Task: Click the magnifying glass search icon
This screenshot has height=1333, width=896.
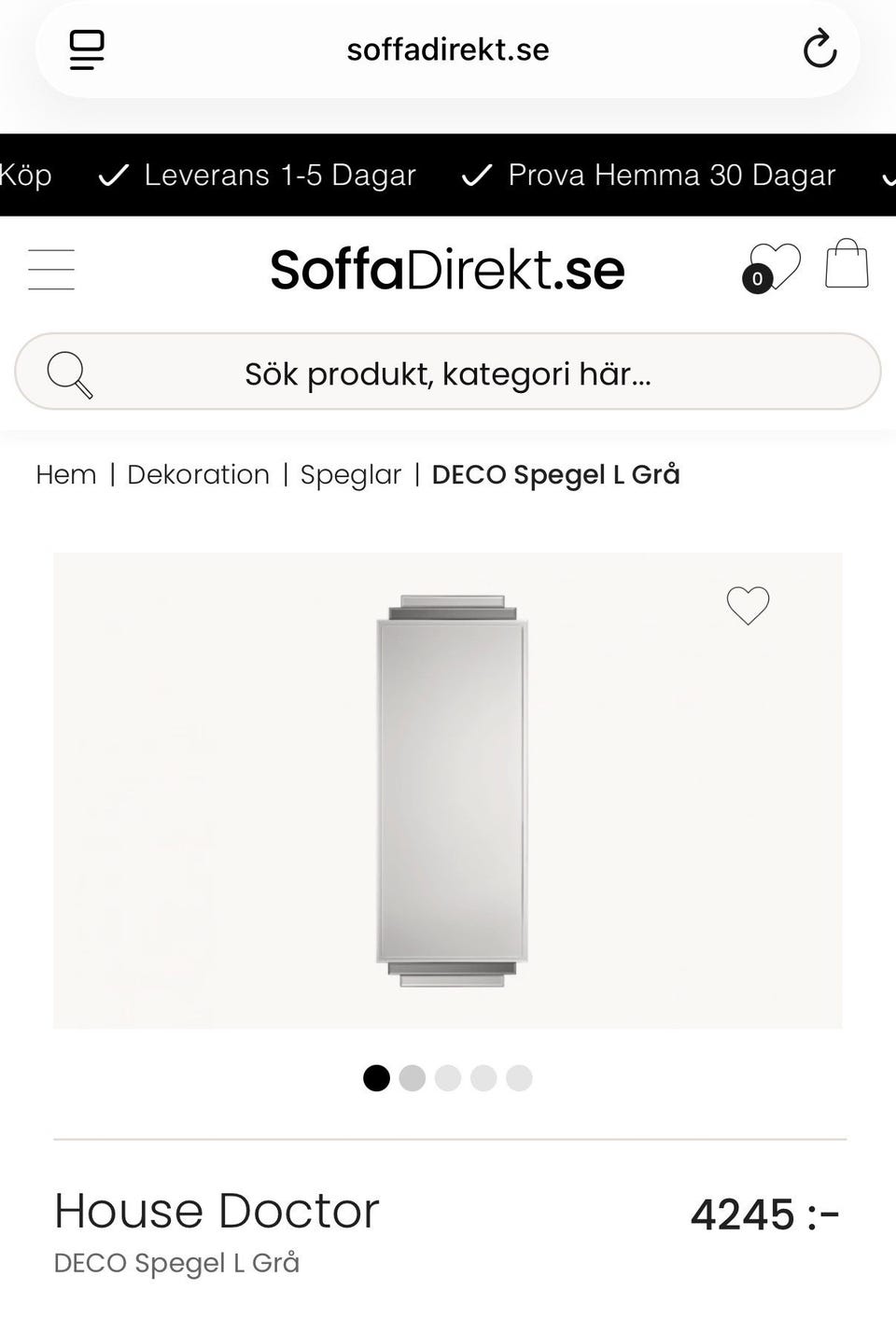Action: click(67, 372)
